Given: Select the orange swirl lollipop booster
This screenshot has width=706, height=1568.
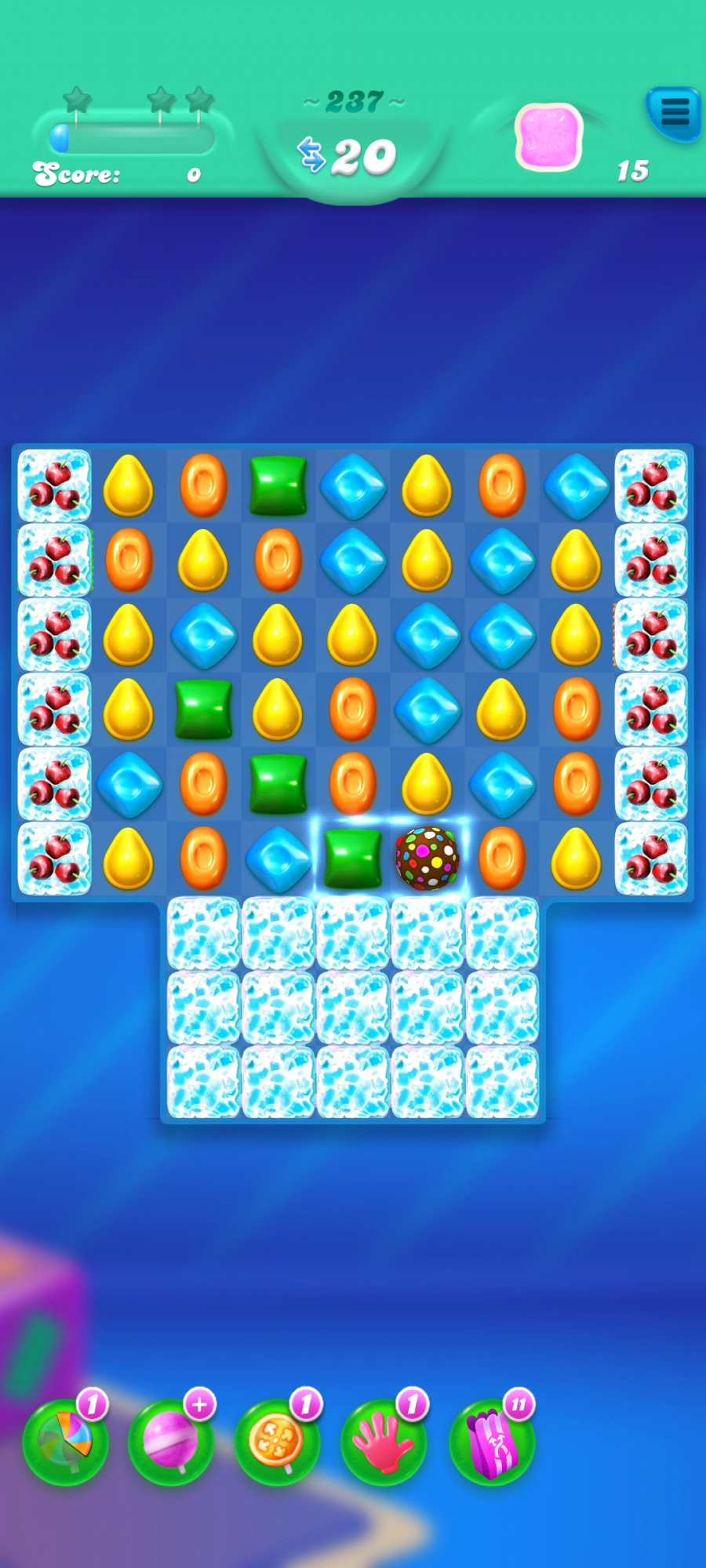Looking at the screenshot, I should pos(277,1441).
